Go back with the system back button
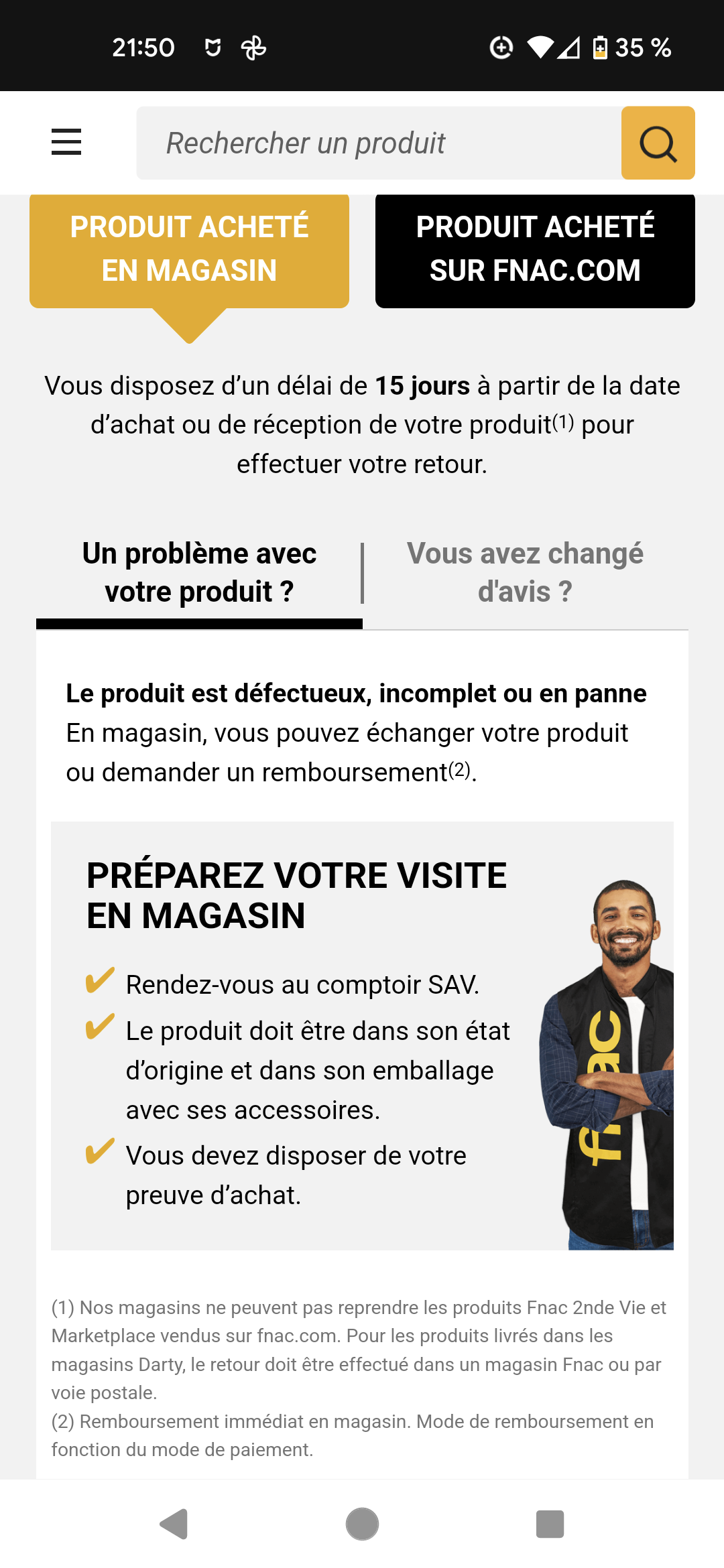724x1568 pixels. pos(174,1524)
